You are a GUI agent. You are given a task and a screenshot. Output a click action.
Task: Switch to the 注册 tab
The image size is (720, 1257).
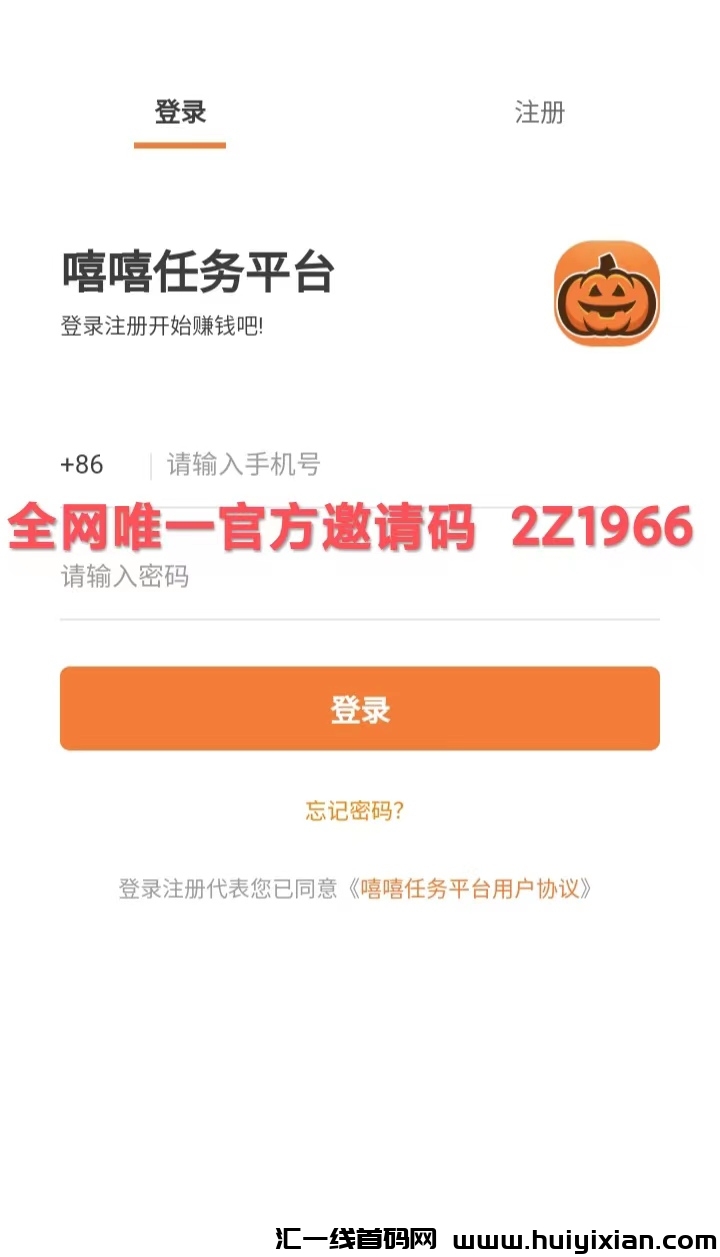[539, 114]
